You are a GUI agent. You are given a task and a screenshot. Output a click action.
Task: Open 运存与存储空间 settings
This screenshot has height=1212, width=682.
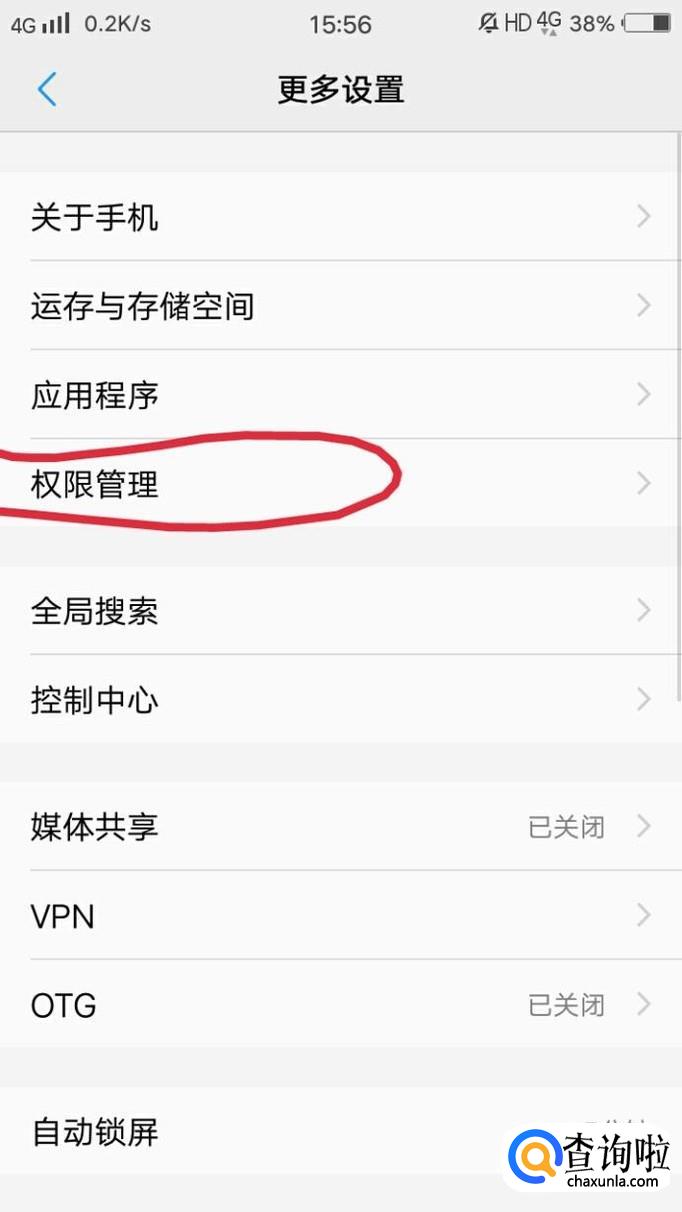341,306
